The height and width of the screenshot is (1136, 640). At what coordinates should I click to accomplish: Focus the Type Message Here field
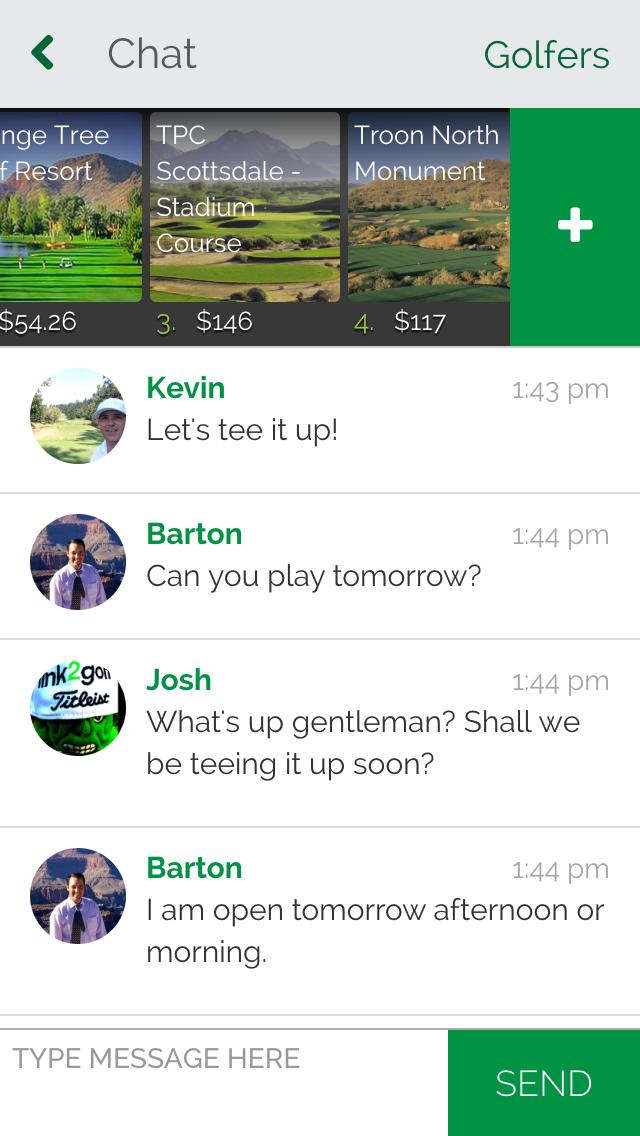pos(224,1082)
